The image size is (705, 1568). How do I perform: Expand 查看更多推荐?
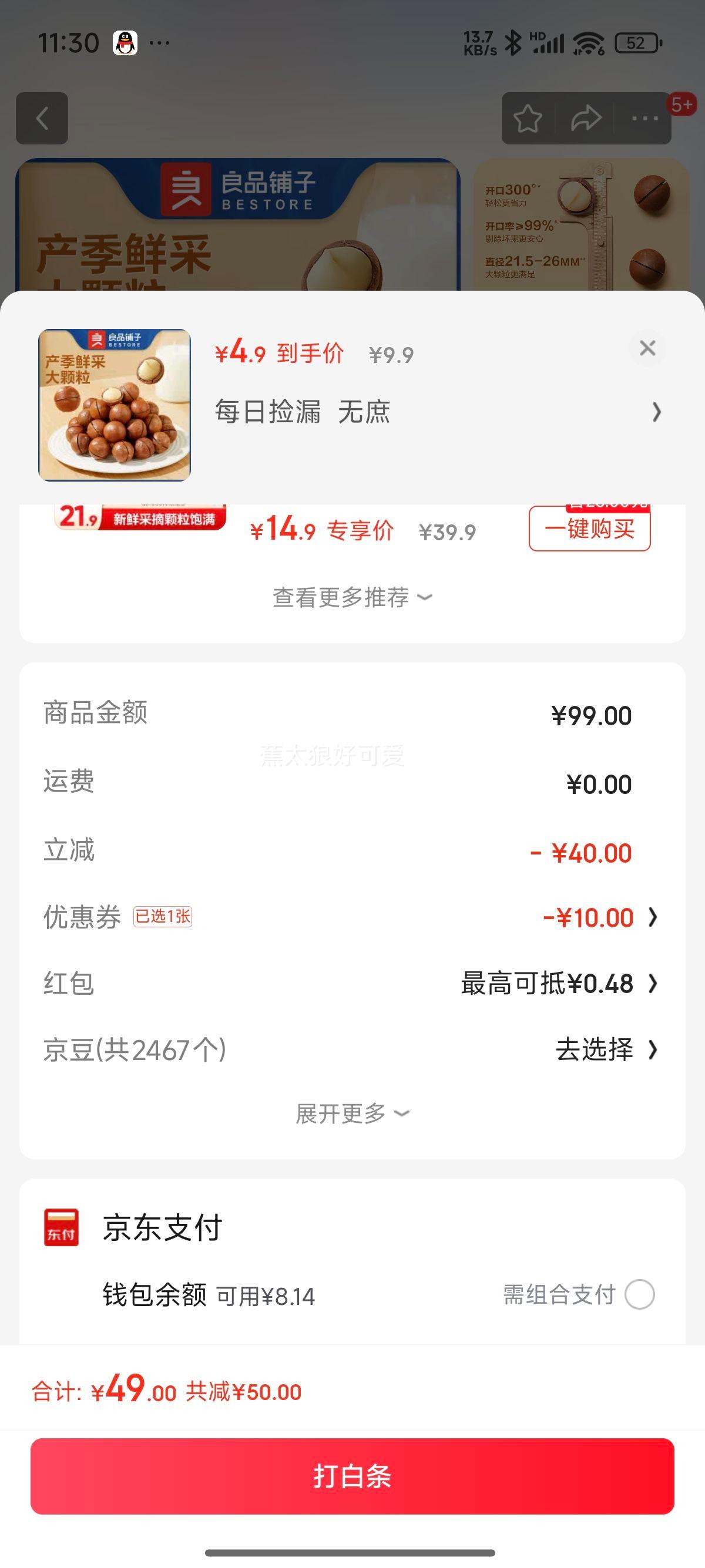coord(352,597)
